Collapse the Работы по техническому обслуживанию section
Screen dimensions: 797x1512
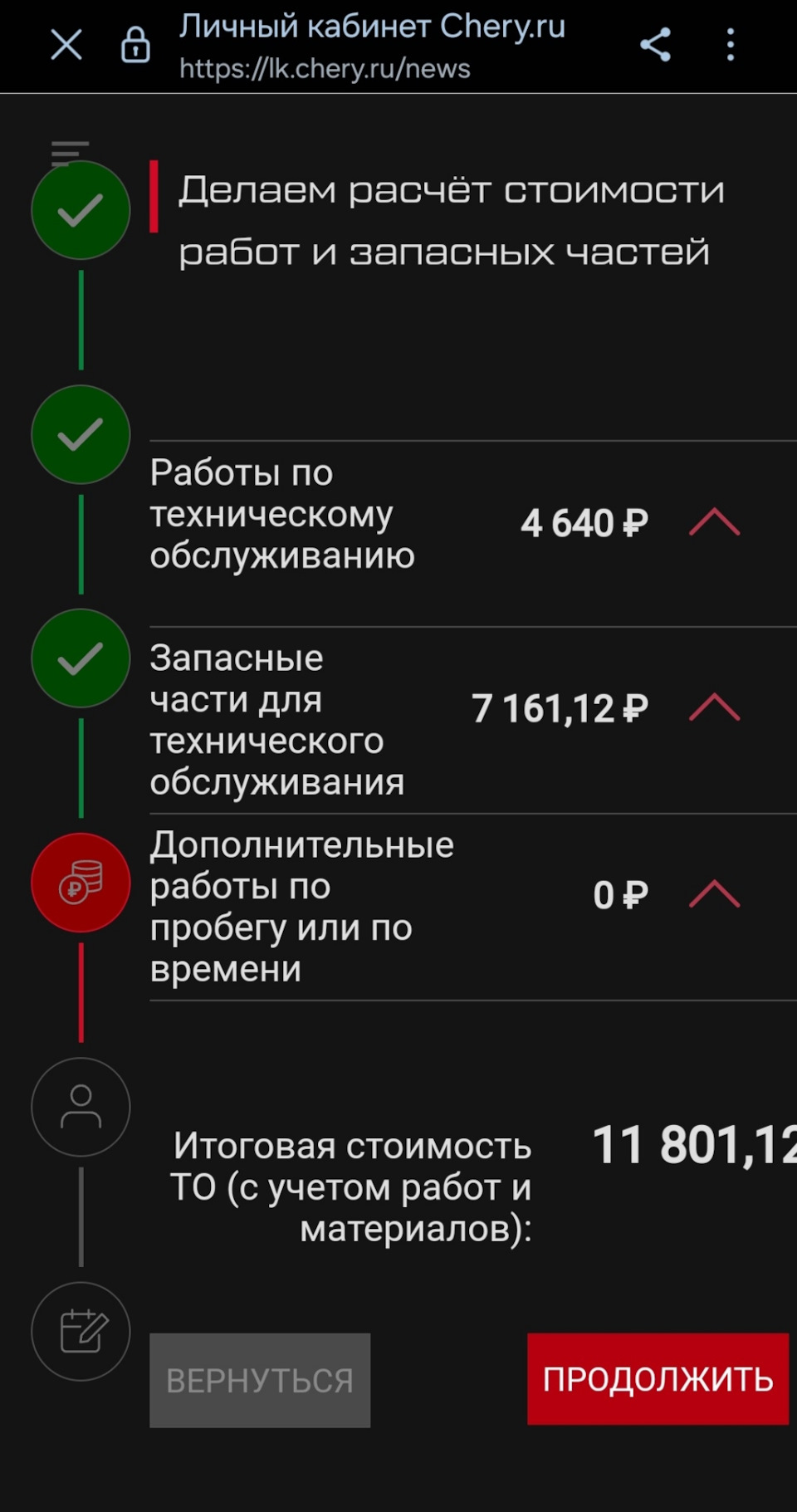click(714, 523)
